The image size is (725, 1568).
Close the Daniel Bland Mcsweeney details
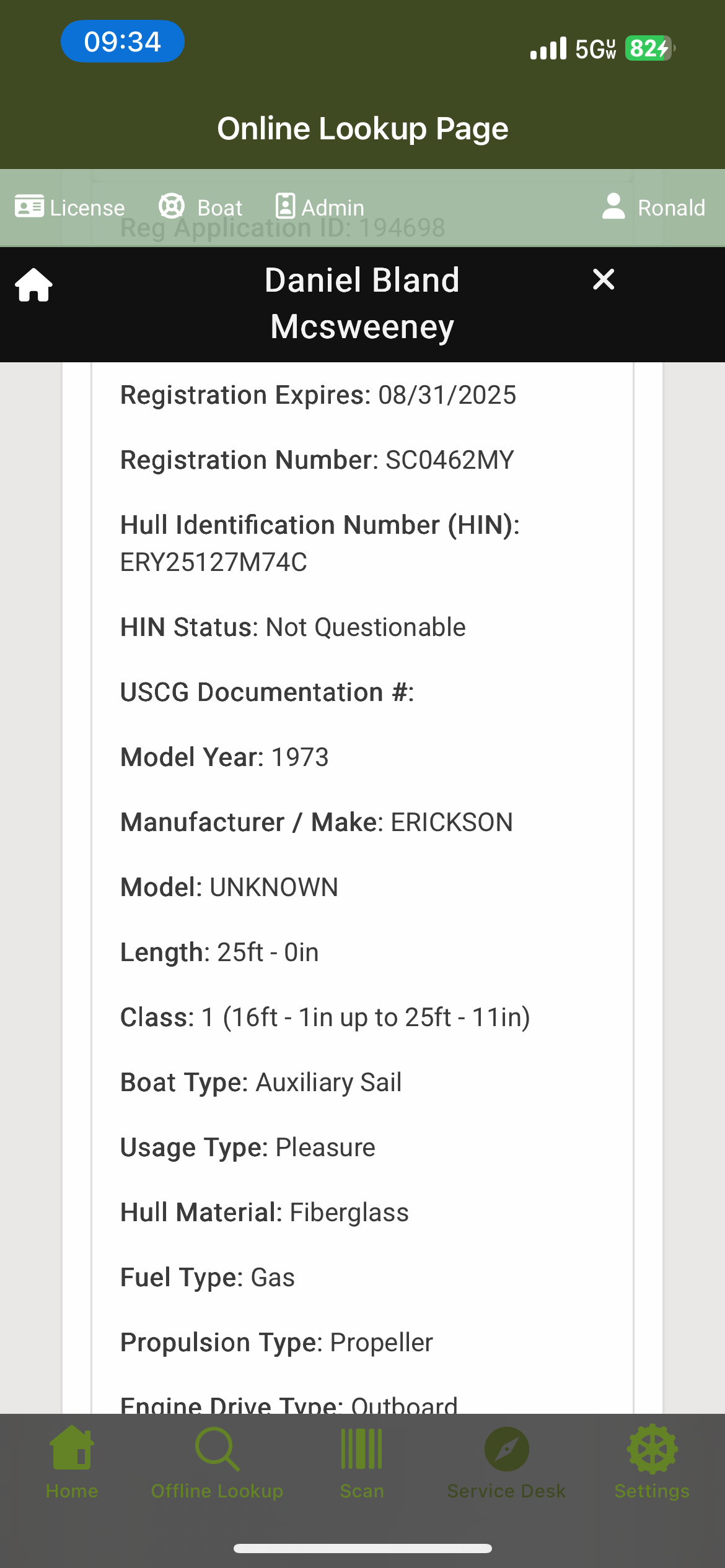604,279
